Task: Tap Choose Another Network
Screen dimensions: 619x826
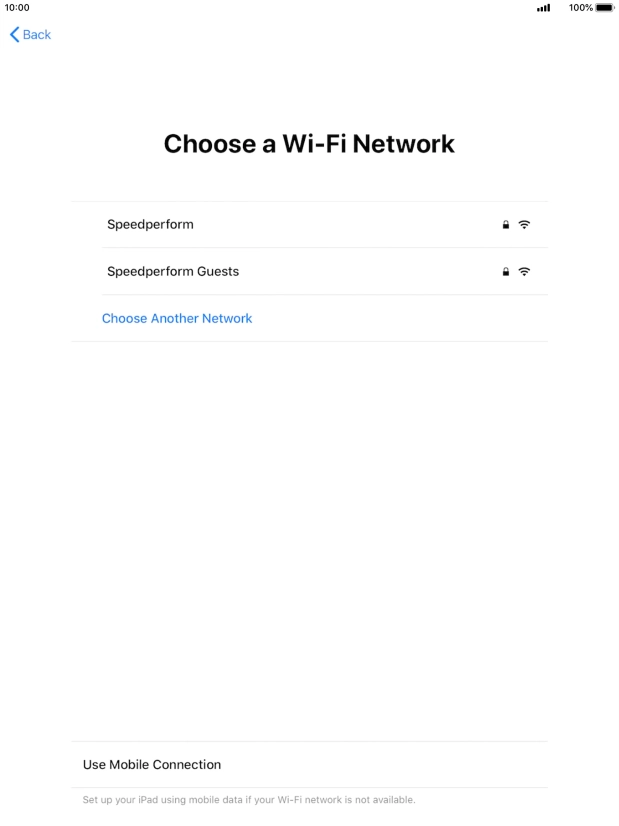Action: [x=177, y=318]
